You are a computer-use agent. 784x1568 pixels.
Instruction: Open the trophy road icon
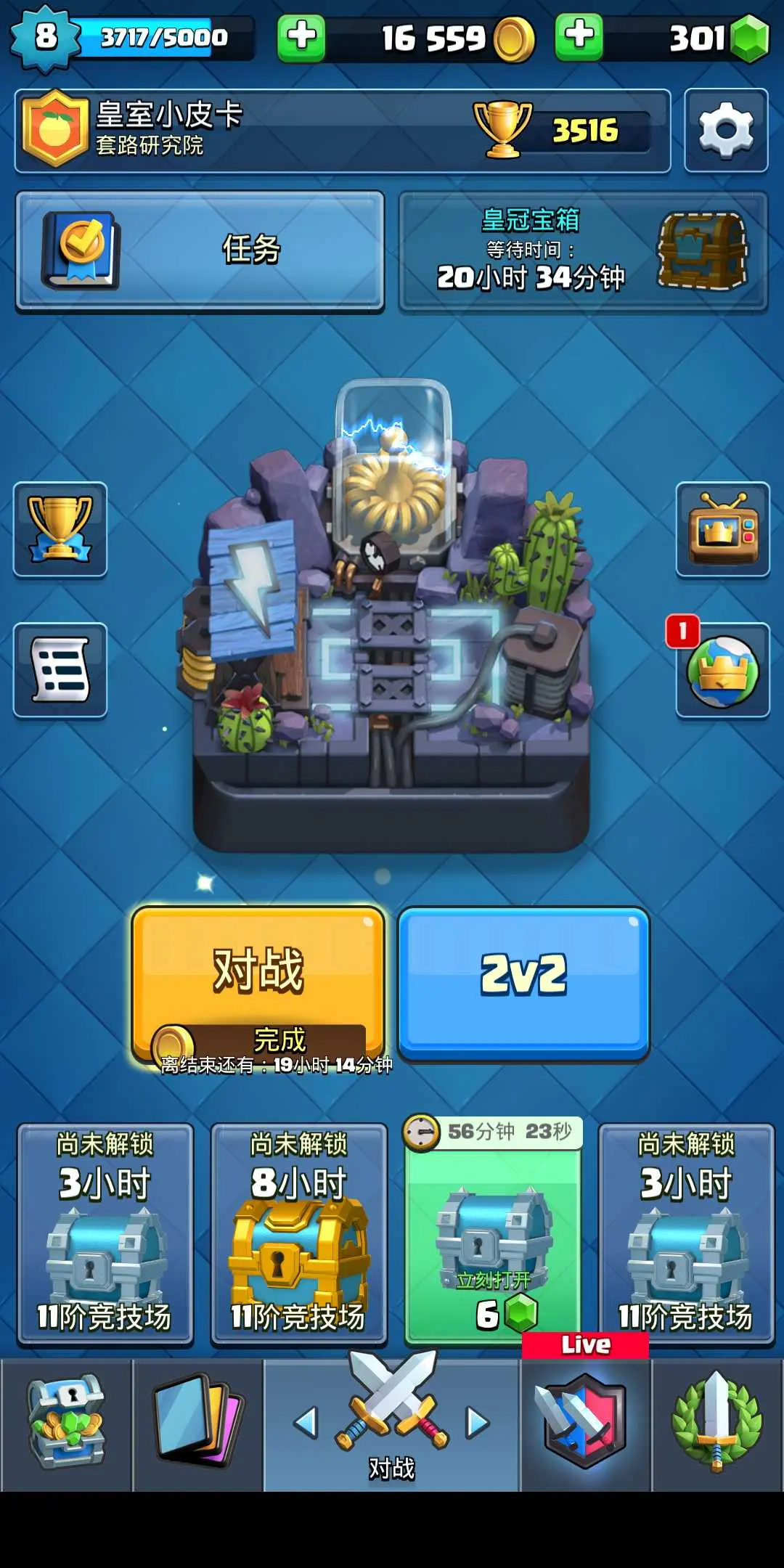click(60, 529)
